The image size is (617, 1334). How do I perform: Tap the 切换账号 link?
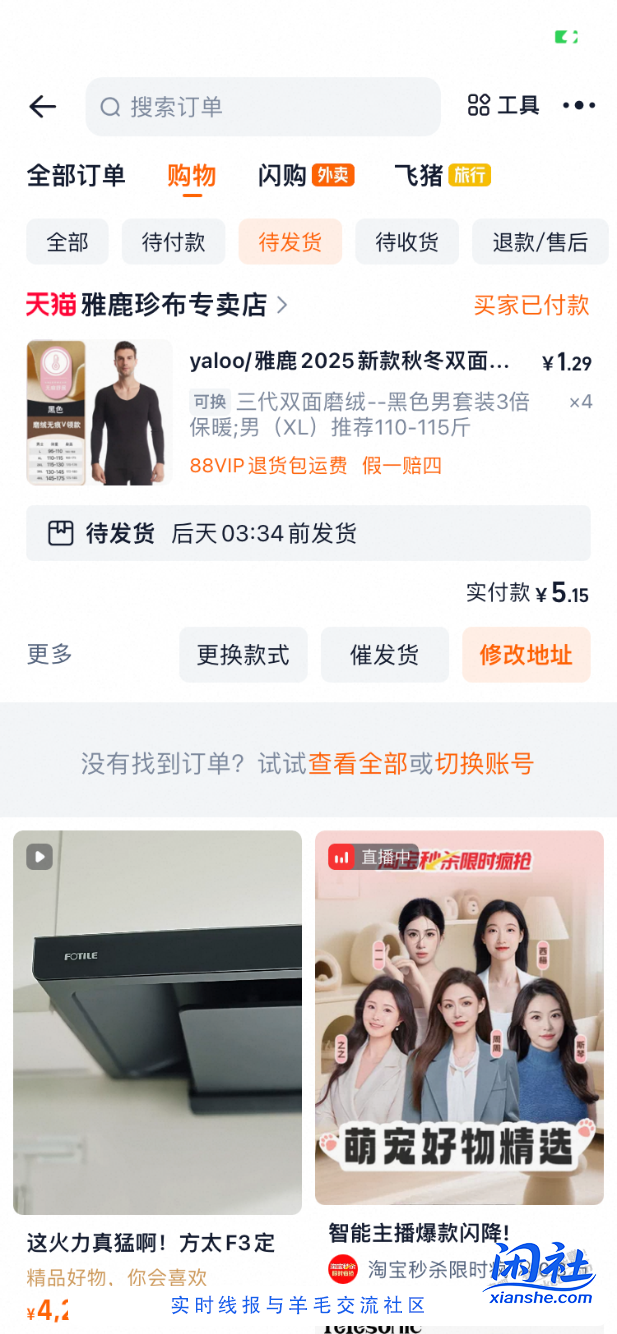484,764
